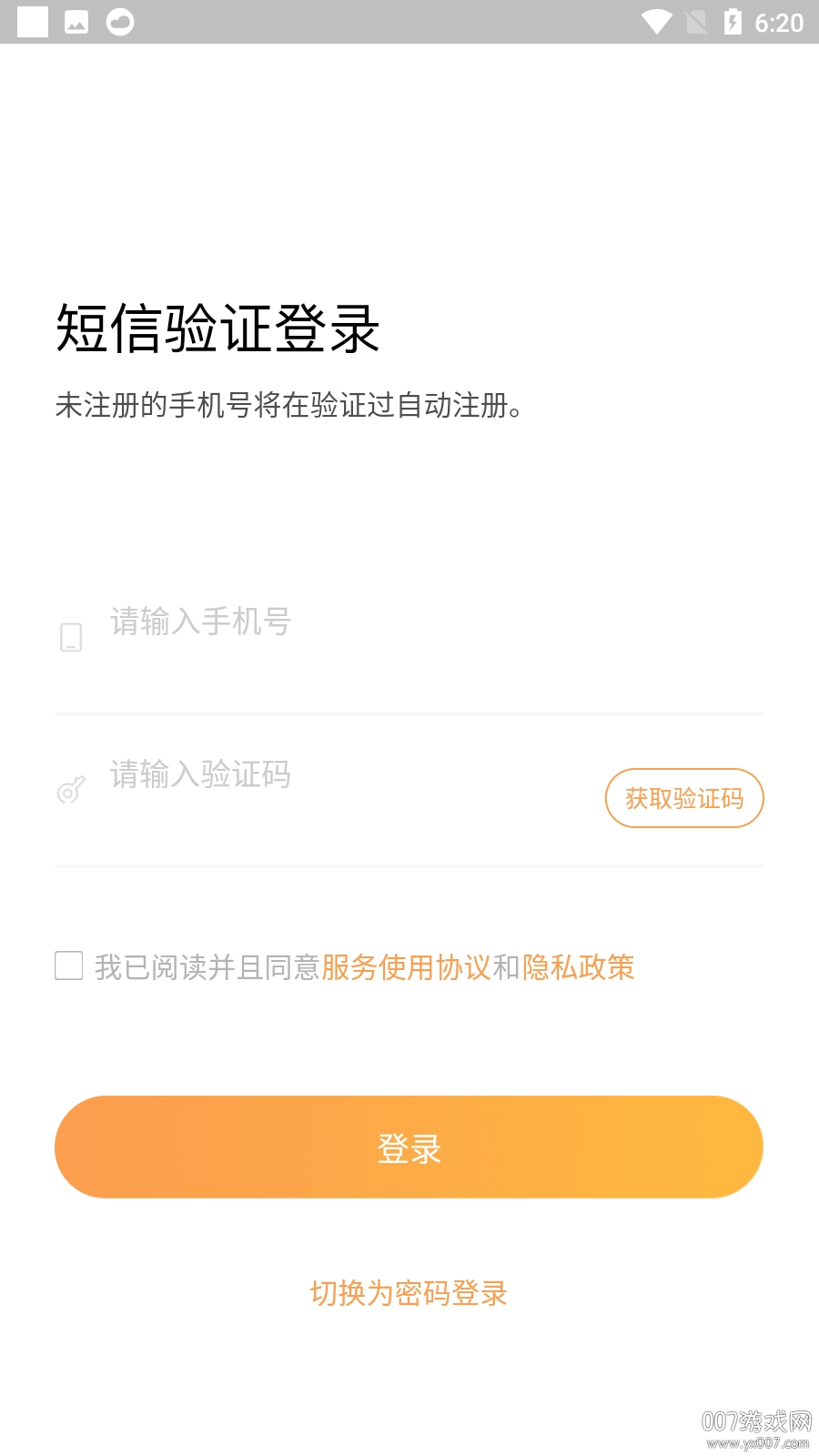Toggle the 我已阅读并且同意 checkbox off
819x1456 pixels.
tap(69, 966)
